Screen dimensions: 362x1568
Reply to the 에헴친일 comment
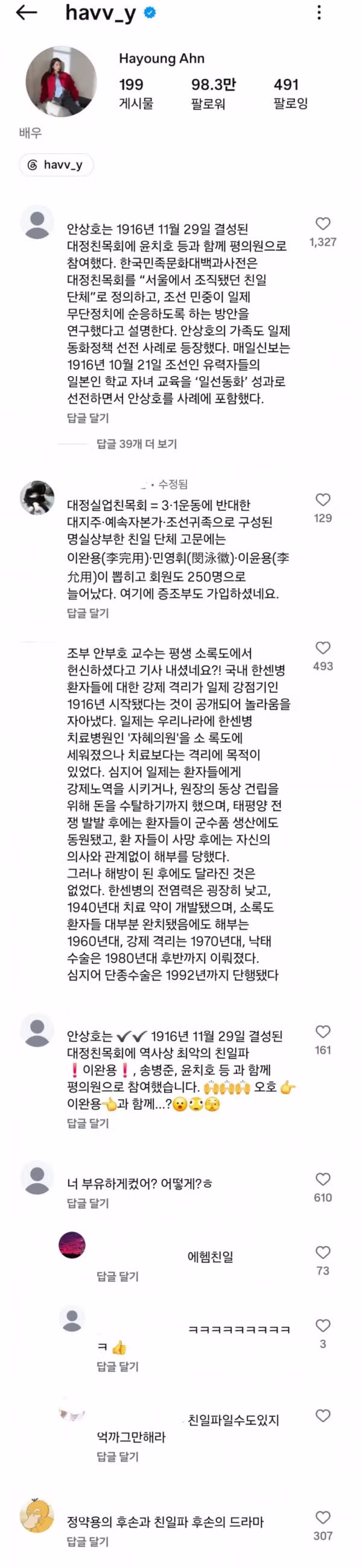click(118, 1276)
